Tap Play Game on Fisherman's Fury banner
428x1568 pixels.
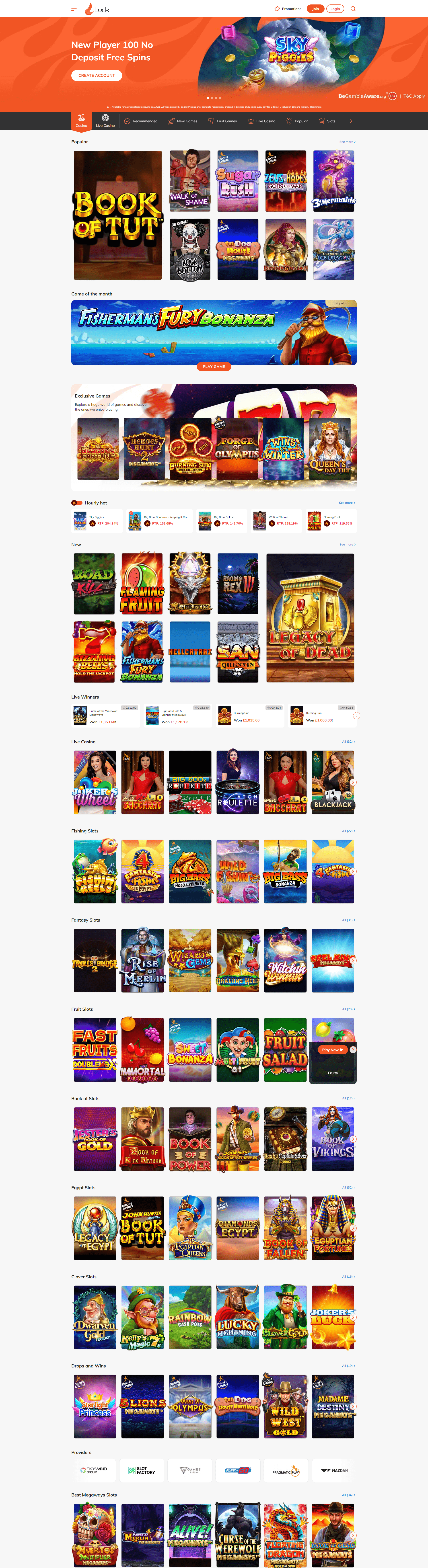(x=214, y=367)
